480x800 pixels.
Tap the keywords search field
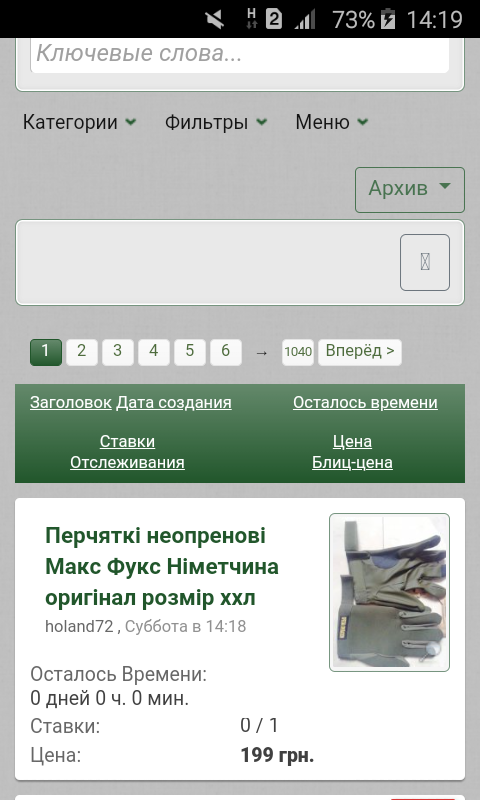pos(240,54)
